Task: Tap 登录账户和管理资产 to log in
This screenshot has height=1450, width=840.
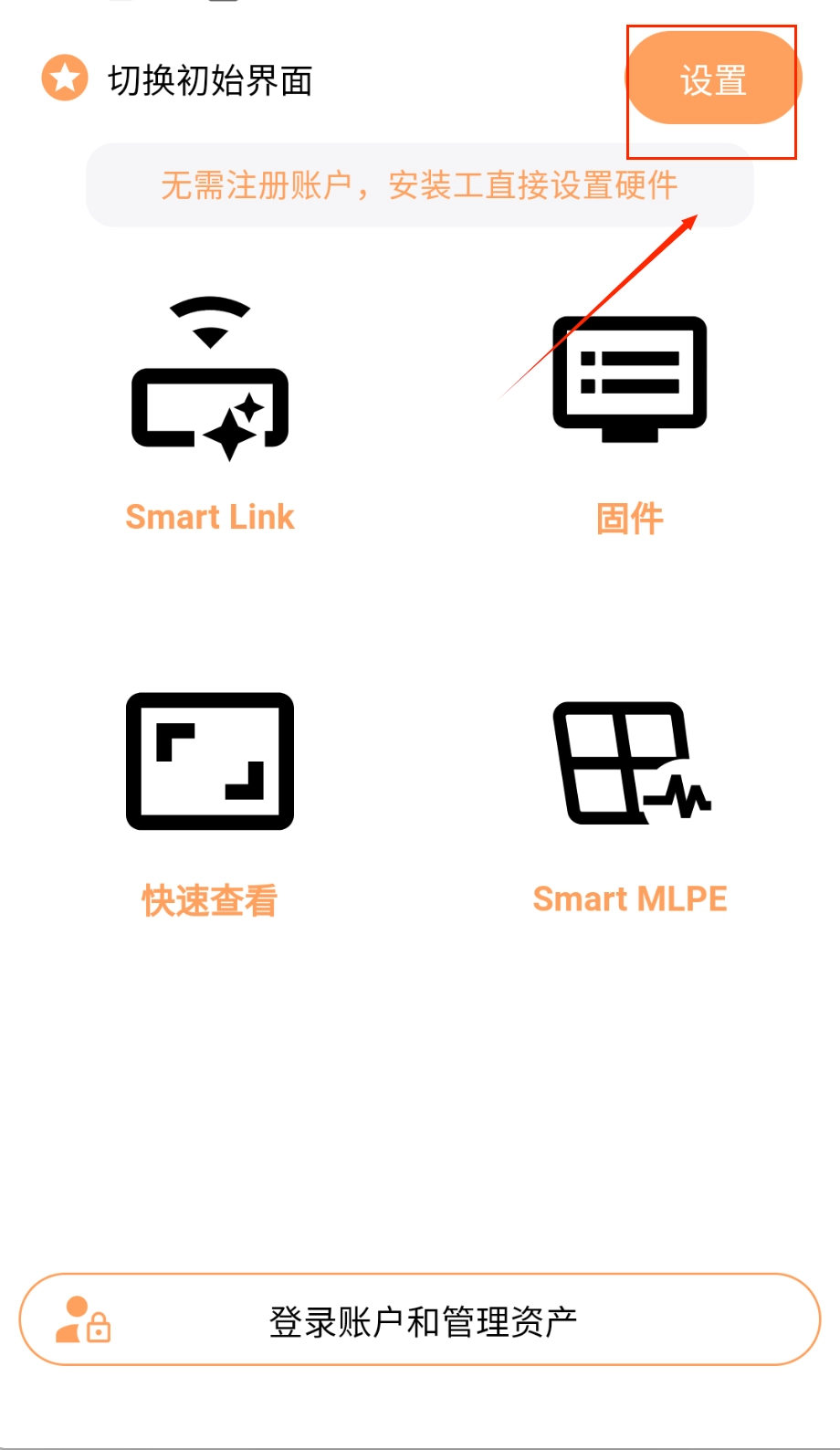Action: (420, 1320)
